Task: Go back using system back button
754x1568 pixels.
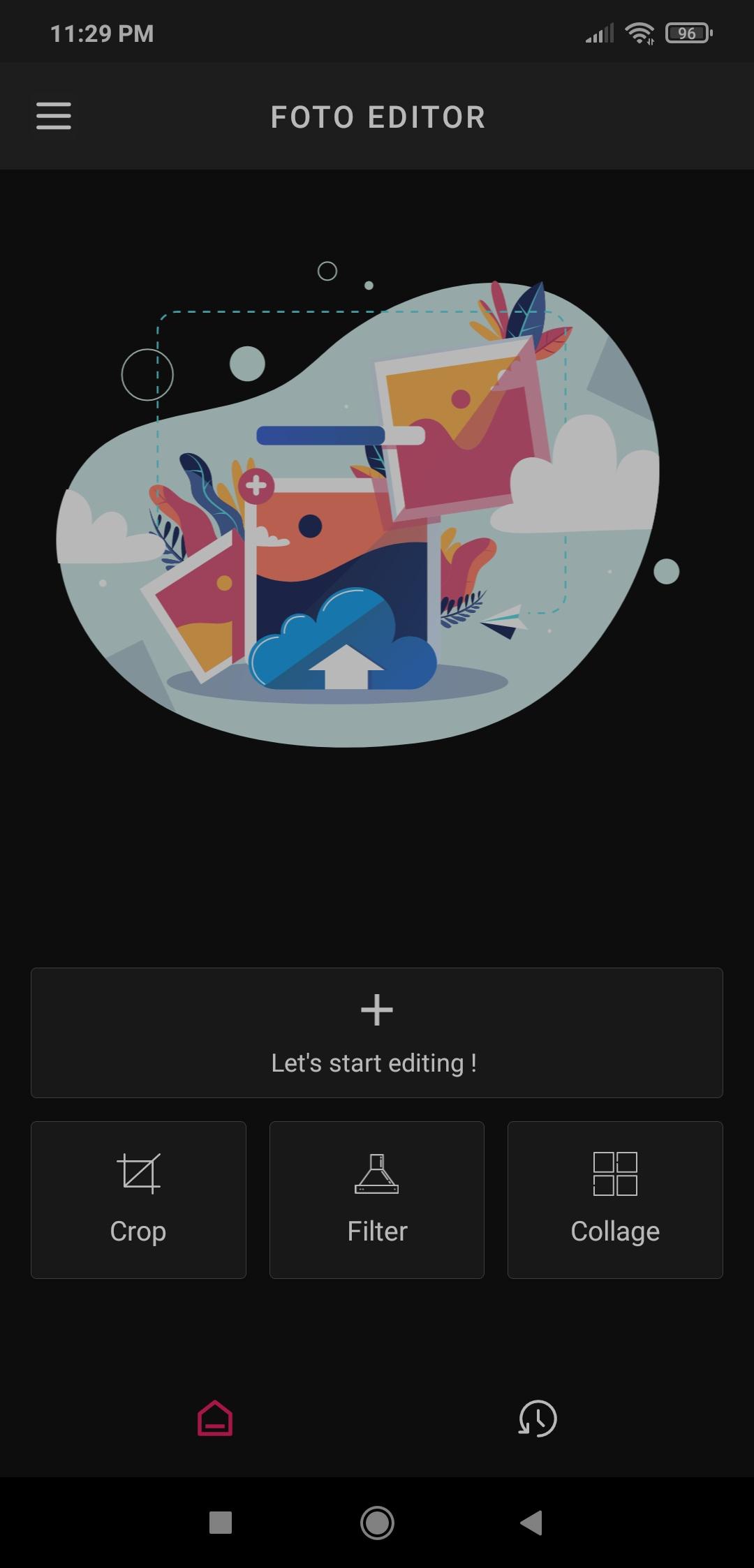Action: 531,1523
